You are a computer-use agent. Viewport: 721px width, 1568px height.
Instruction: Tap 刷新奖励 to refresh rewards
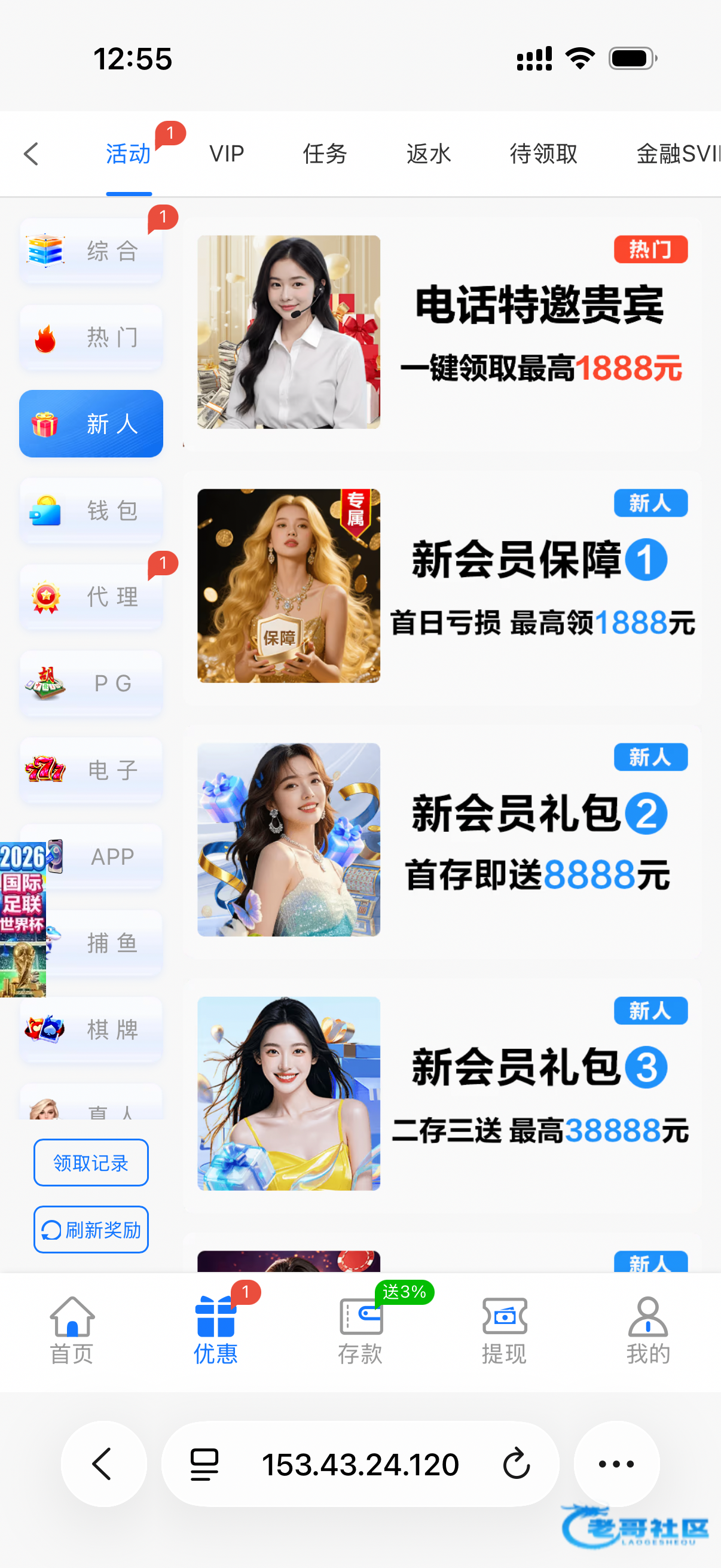tap(91, 1230)
